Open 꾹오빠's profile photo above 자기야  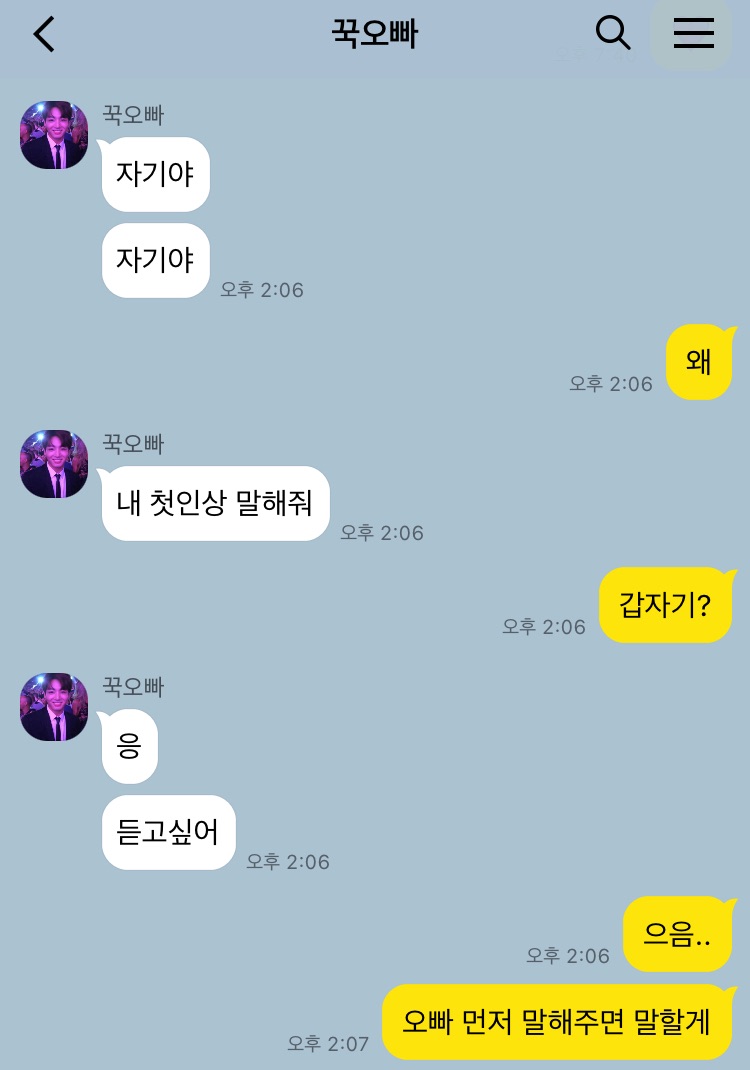tap(54, 135)
